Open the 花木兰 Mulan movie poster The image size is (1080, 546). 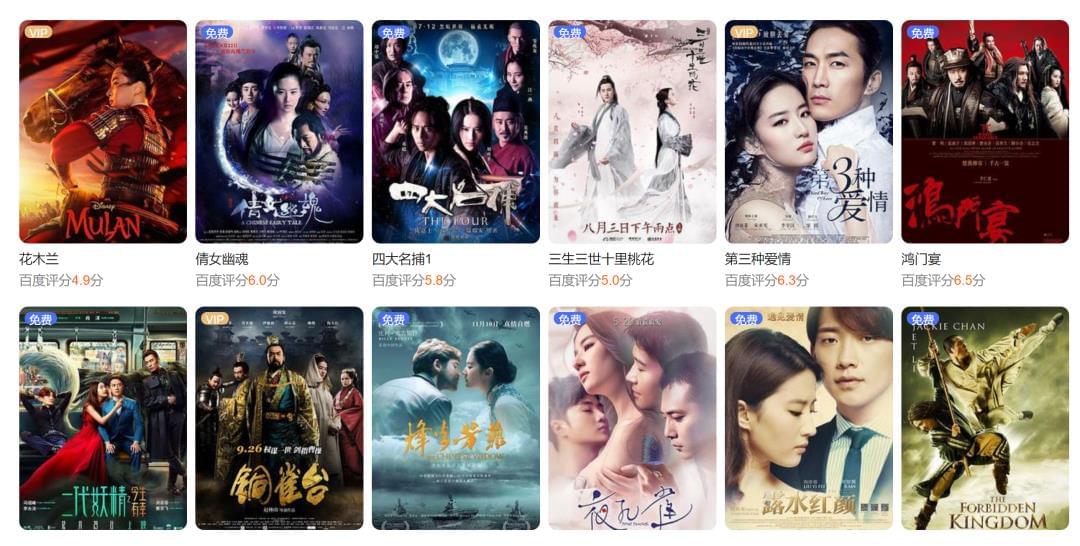click(x=103, y=131)
